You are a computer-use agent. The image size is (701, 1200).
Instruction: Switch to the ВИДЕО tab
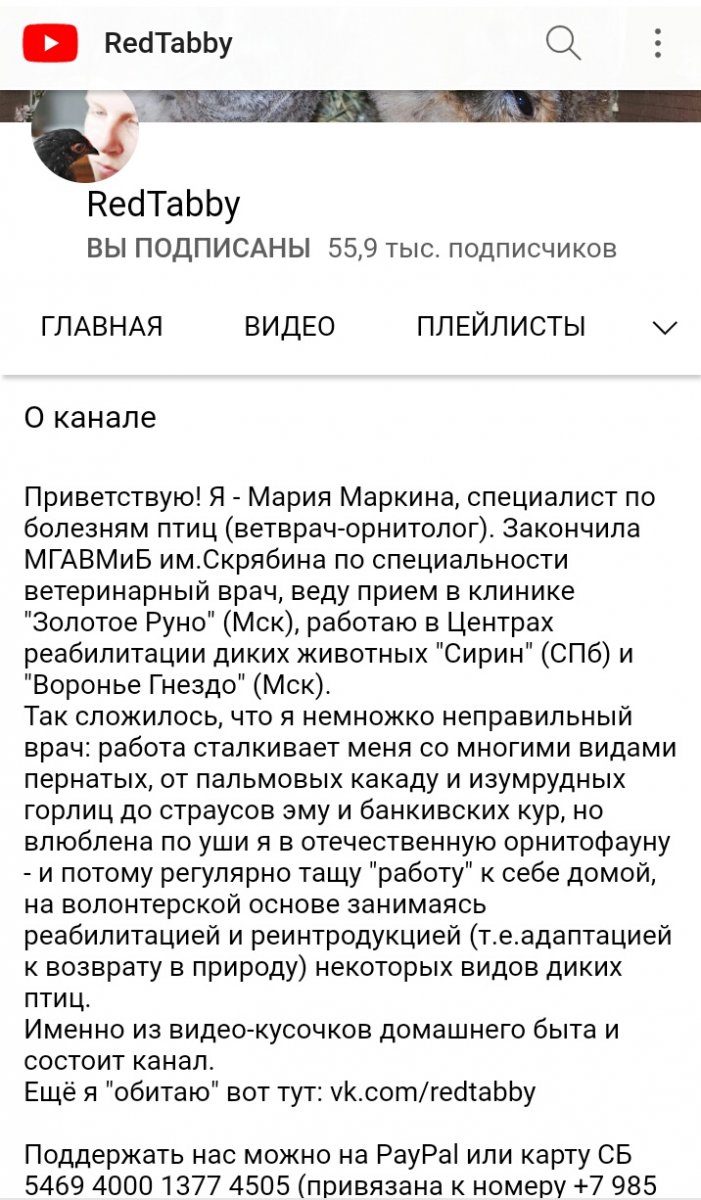tap(290, 327)
